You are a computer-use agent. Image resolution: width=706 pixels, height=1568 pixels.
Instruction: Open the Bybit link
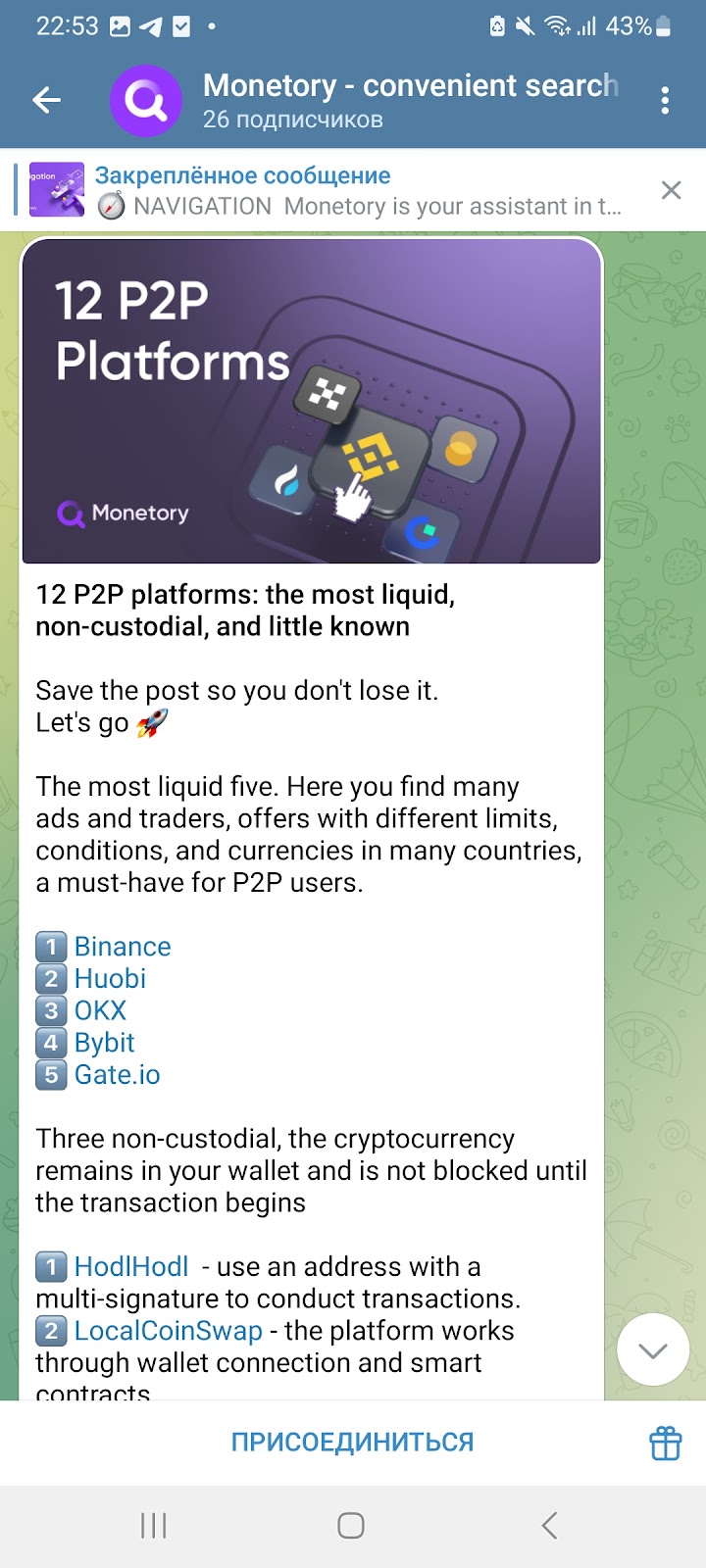coord(104,1043)
